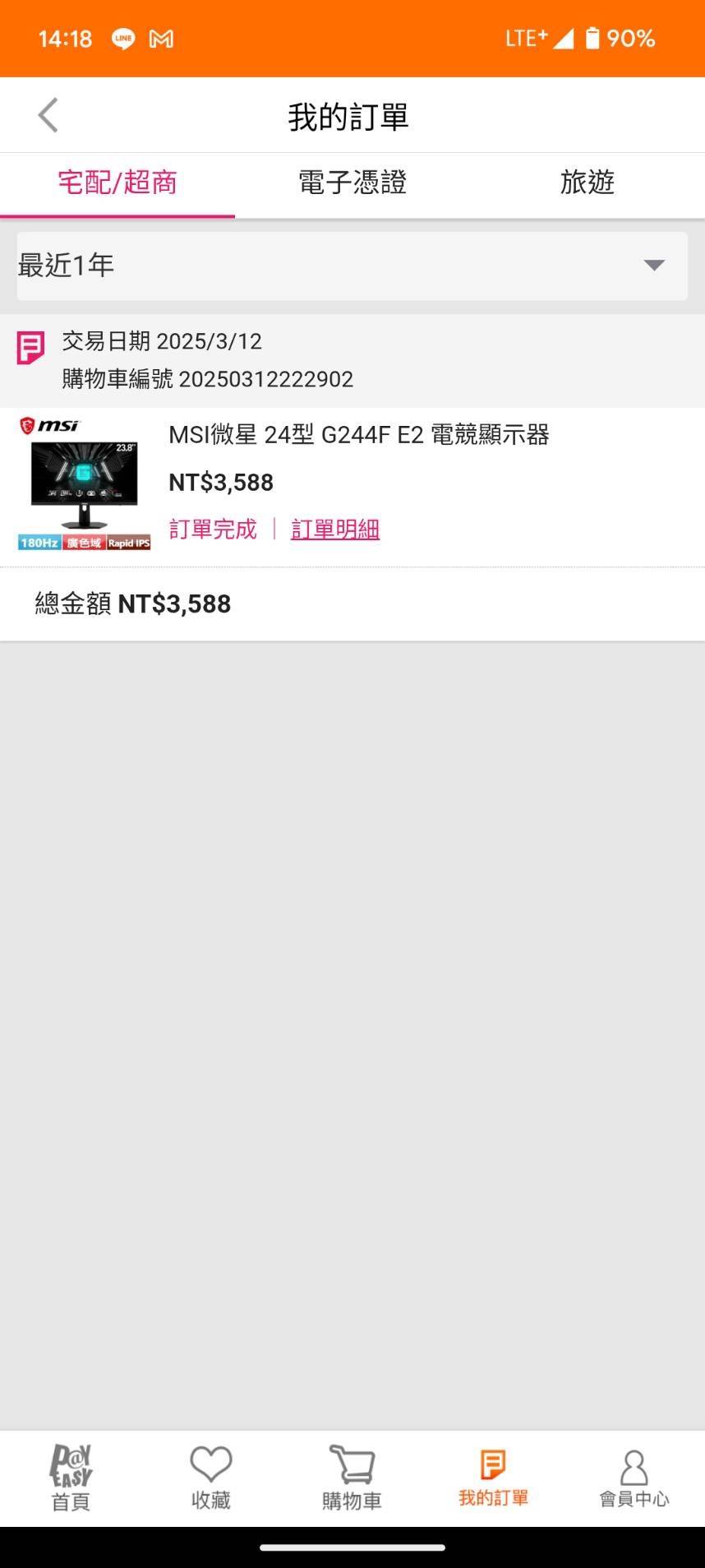Switch to the 電子憑證 tab
Screen dimensions: 705x1568
point(352,183)
